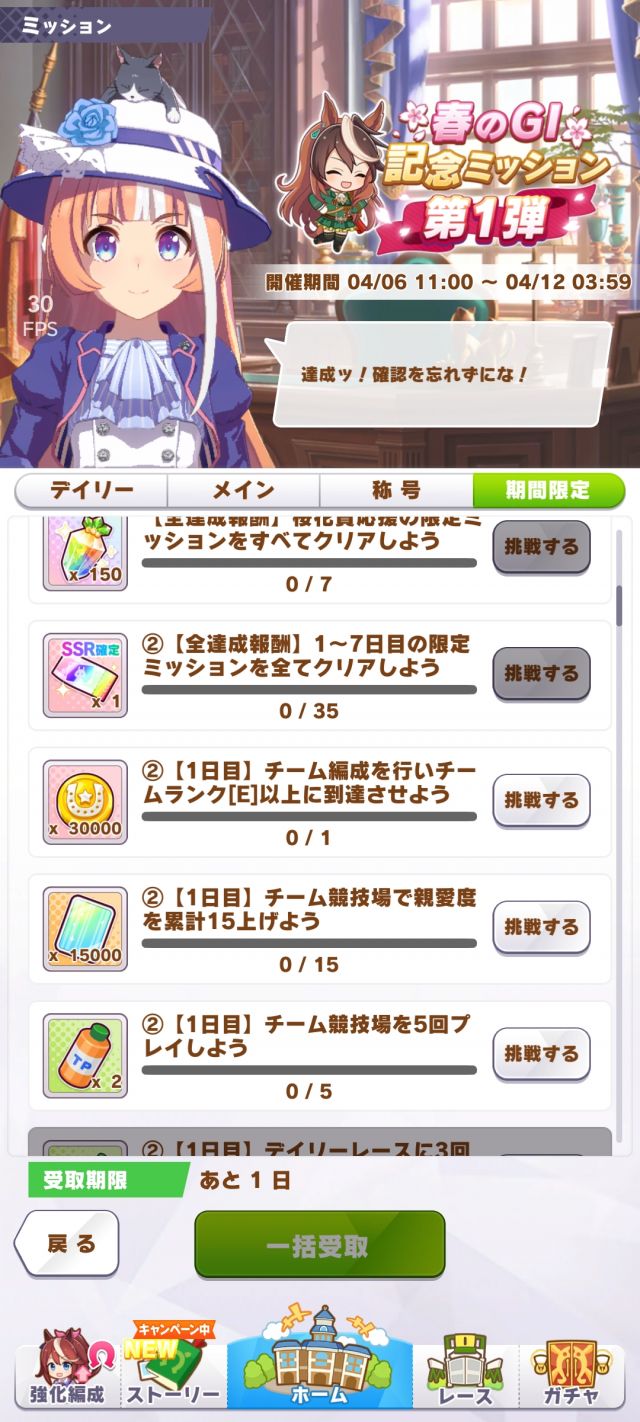Open the 称号 tab
The image size is (640, 1422).
pyautogui.click(x=396, y=490)
